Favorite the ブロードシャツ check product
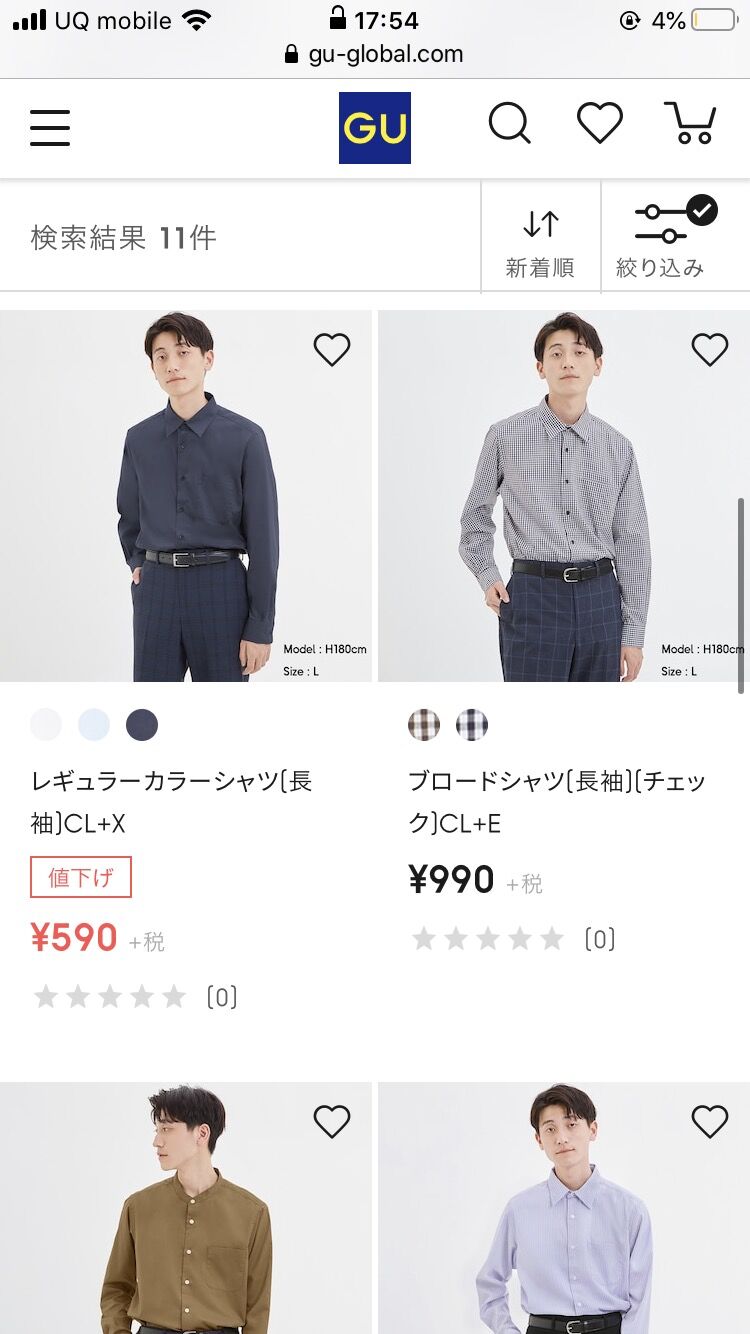The width and height of the screenshot is (750, 1334). click(710, 349)
